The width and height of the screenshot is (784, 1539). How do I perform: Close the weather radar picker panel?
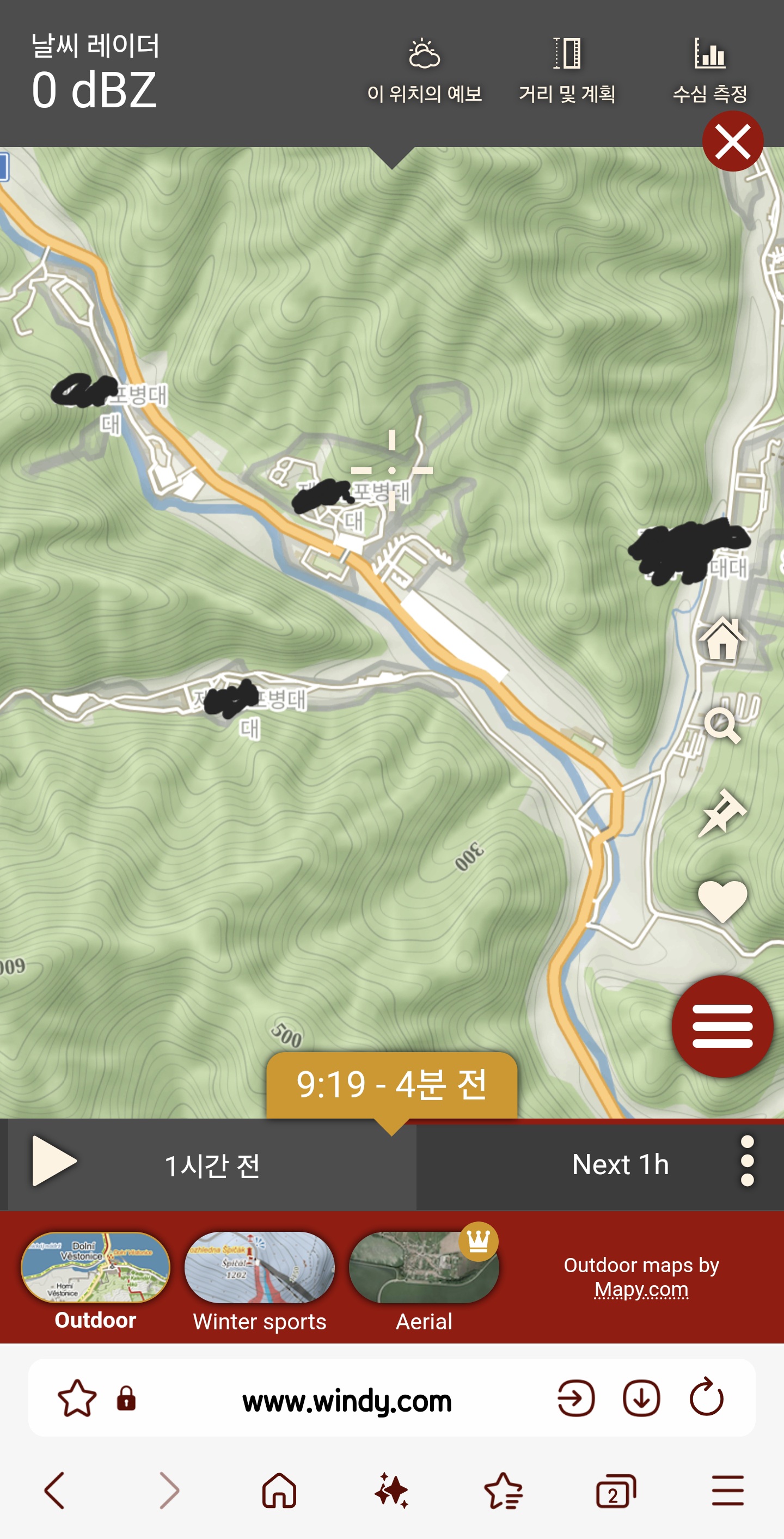click(x=732, y=142)
